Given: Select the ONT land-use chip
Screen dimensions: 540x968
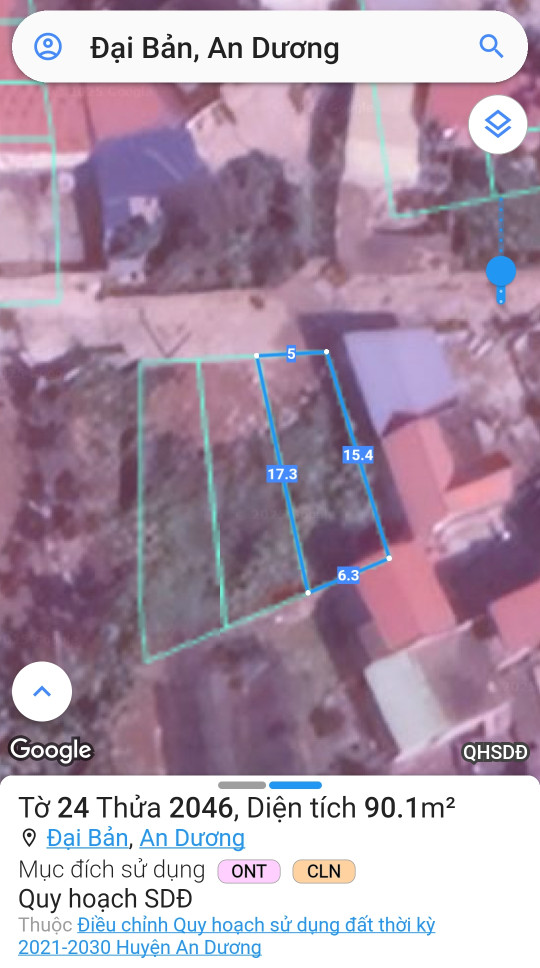Looking at the screenshot, I should [249, 871].
